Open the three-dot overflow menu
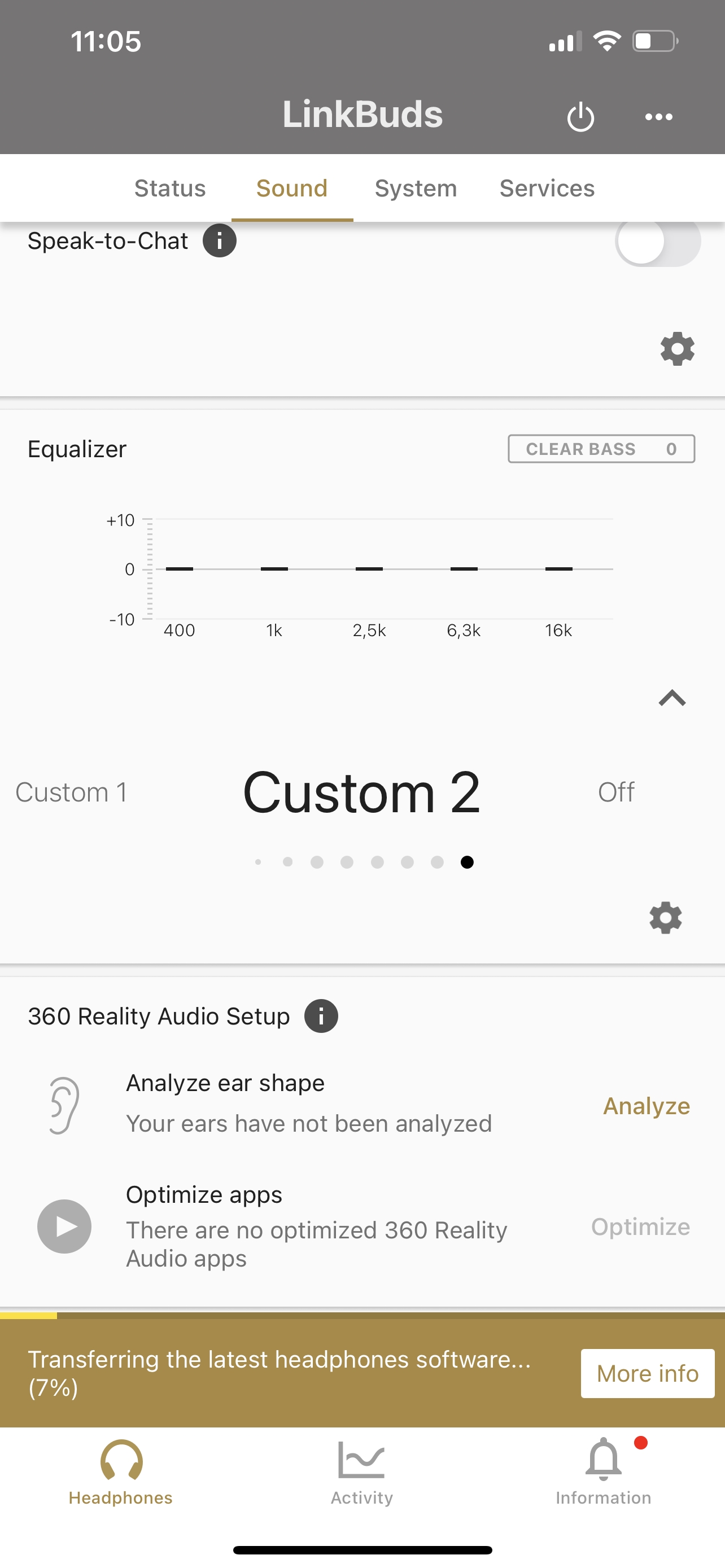725x1568 pixels. (658, 117)
